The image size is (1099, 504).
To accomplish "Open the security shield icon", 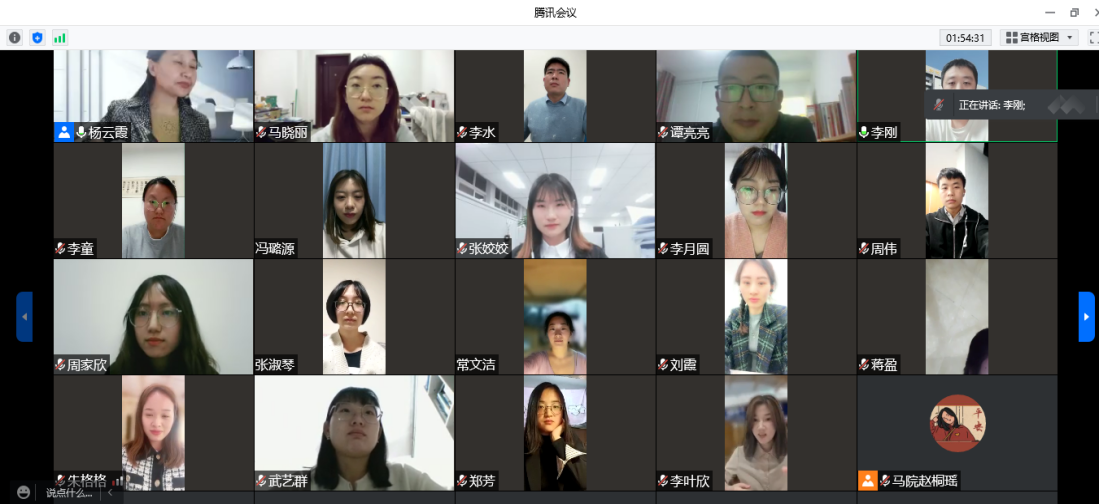I will (37, 38).
